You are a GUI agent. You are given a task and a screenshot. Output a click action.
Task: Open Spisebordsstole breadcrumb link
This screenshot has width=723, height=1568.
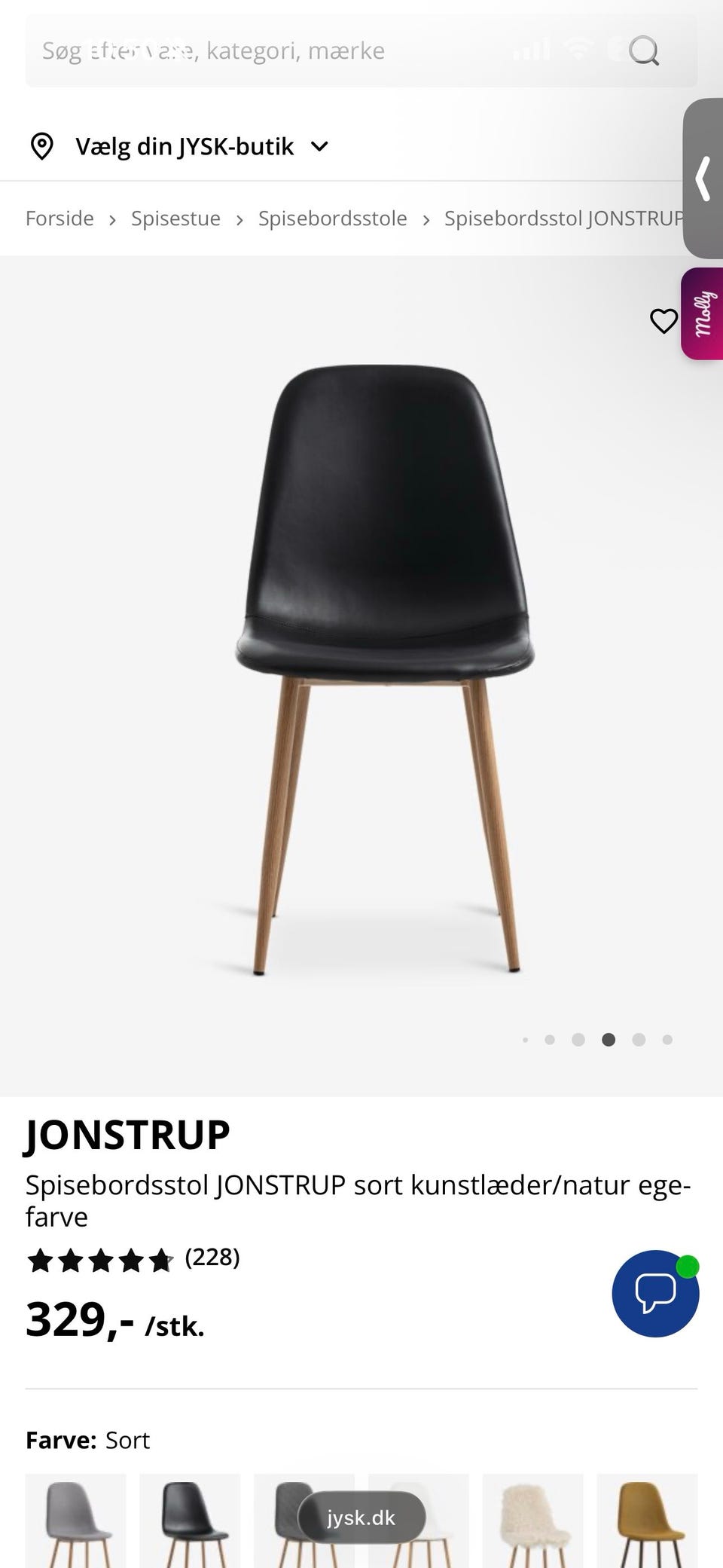coord(332,219)
